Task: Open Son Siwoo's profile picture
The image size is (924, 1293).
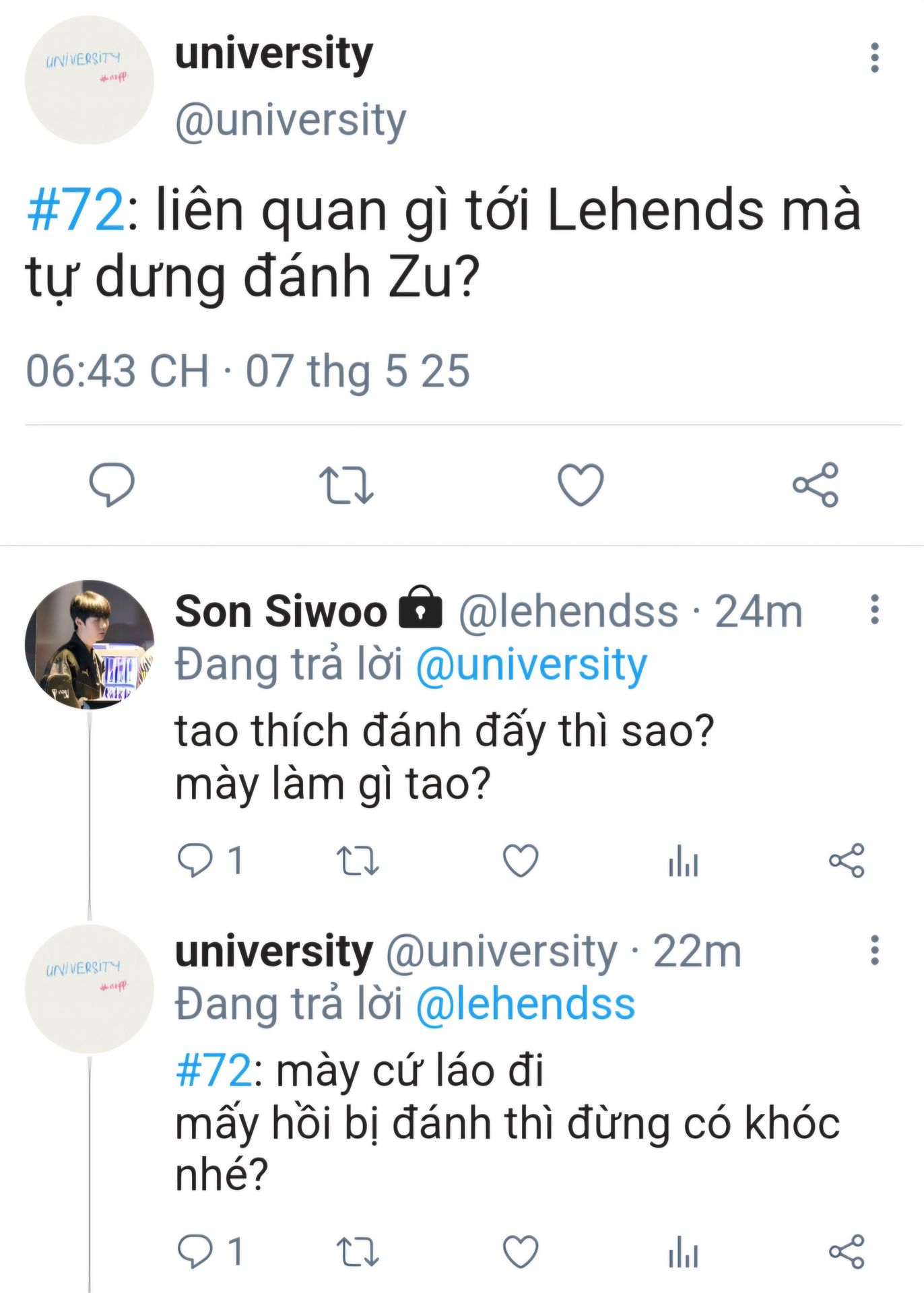Action: pos(89,644)
